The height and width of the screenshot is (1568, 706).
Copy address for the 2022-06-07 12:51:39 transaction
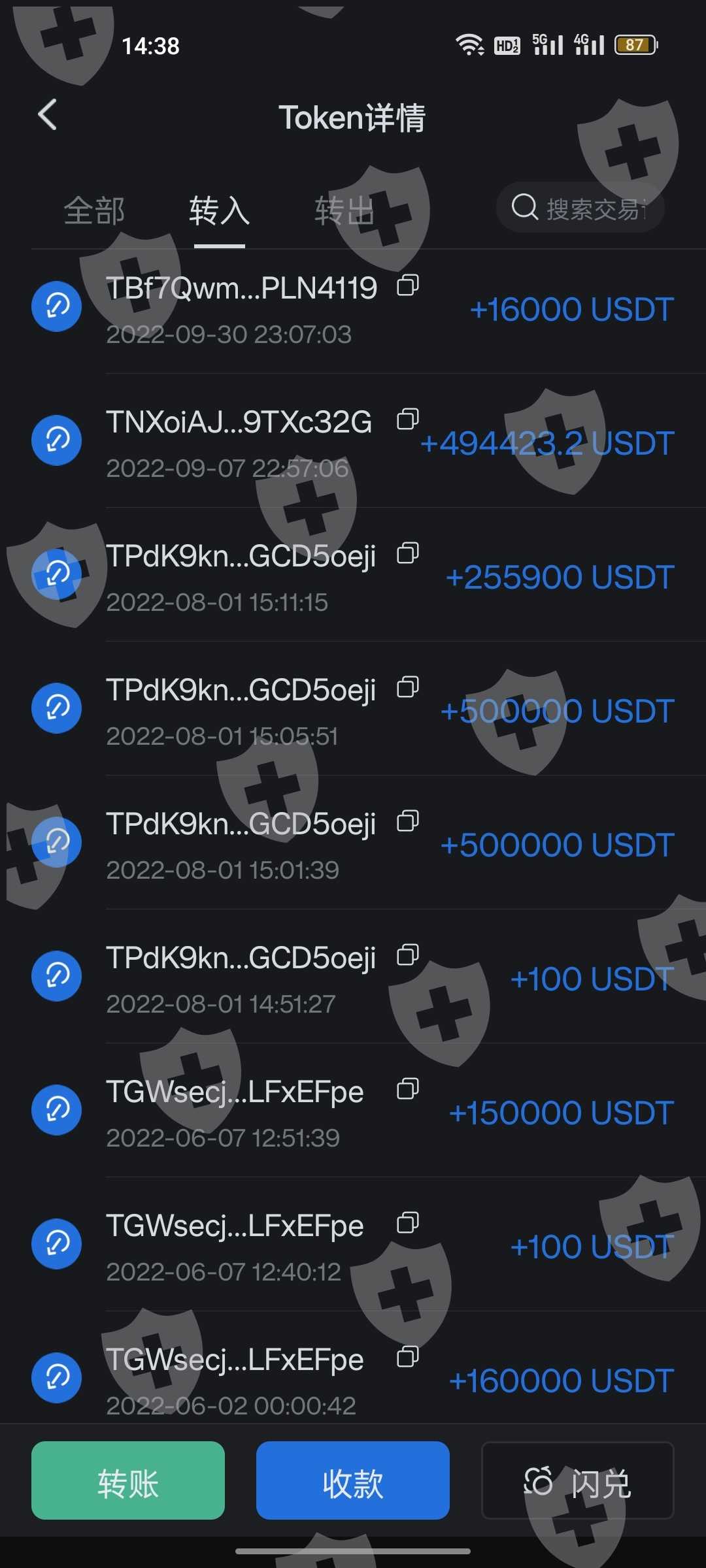click(x=408, y=1089)
